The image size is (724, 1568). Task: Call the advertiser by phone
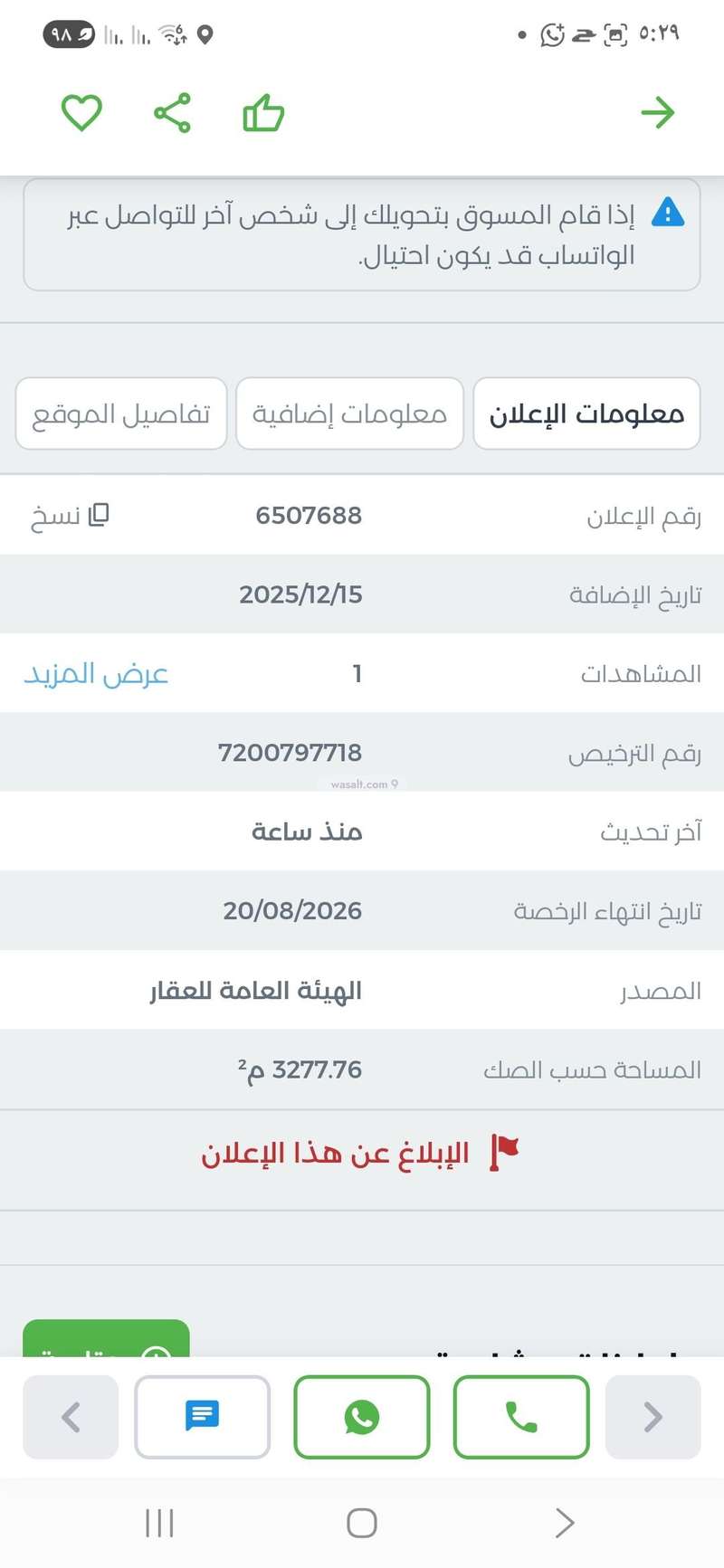click(x=521, y=1417)
